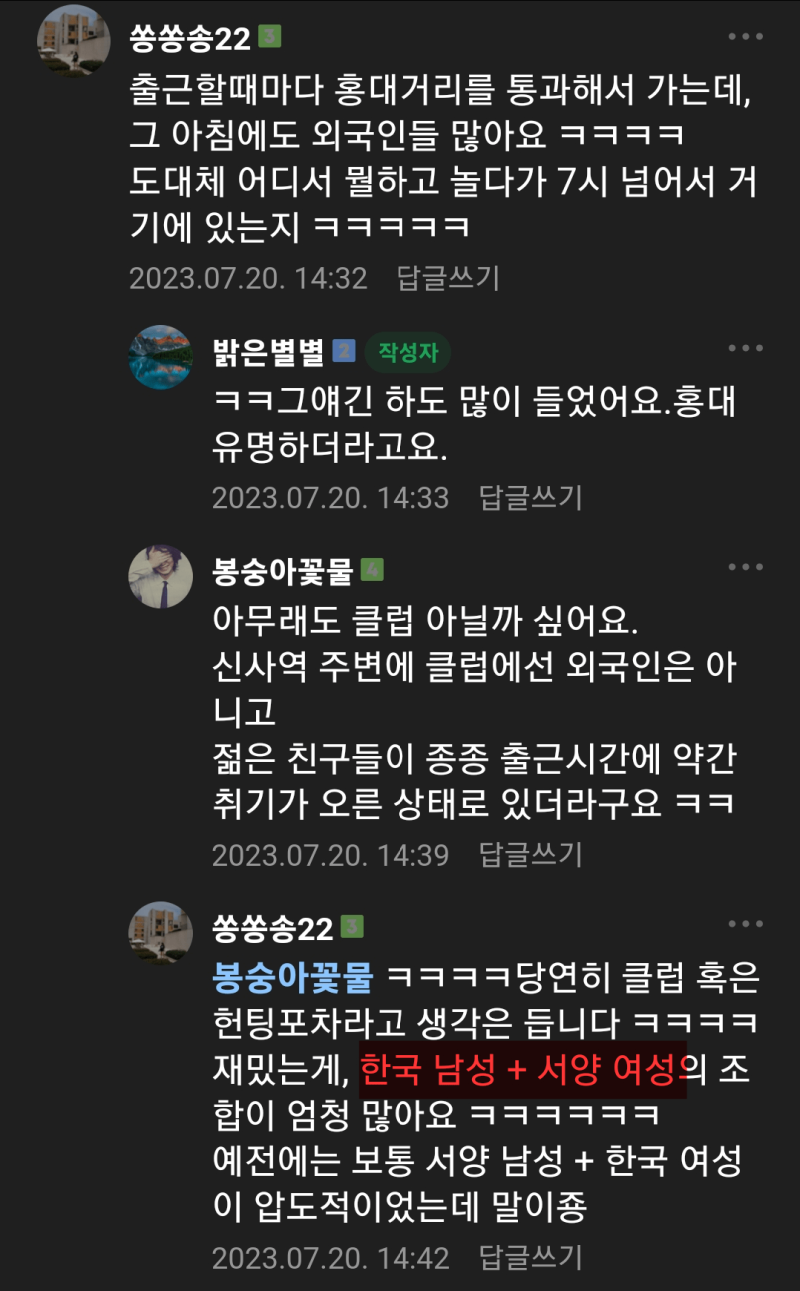Screen dimensions: 800x1291
Task: Tap the blue 봉숭아꽃물 mention link
Action: [x=293, y=975]
